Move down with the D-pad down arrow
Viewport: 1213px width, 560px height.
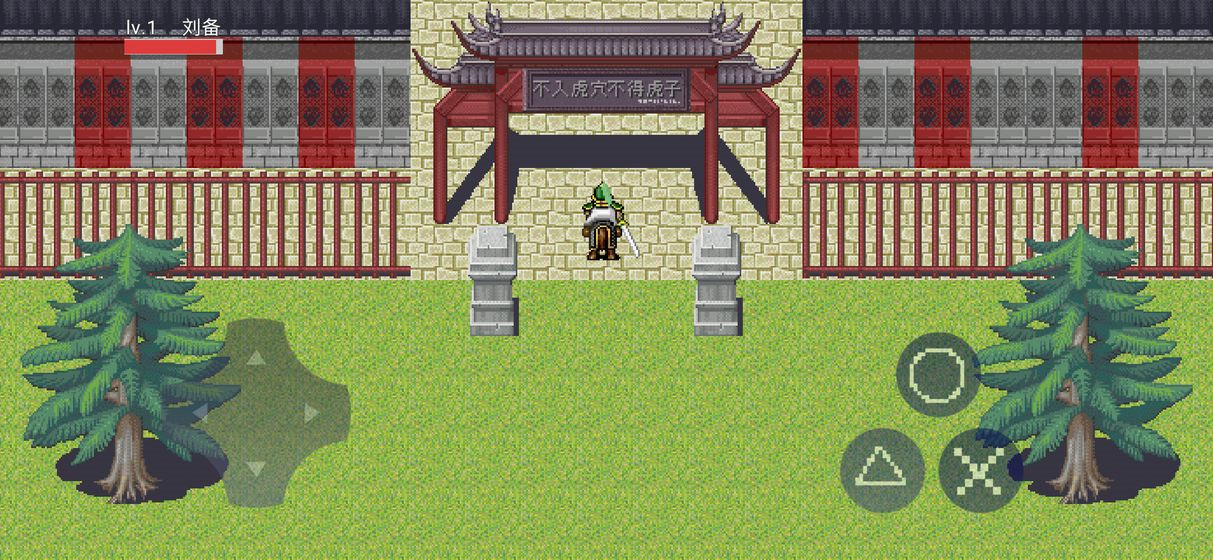[x=256, y=467]
